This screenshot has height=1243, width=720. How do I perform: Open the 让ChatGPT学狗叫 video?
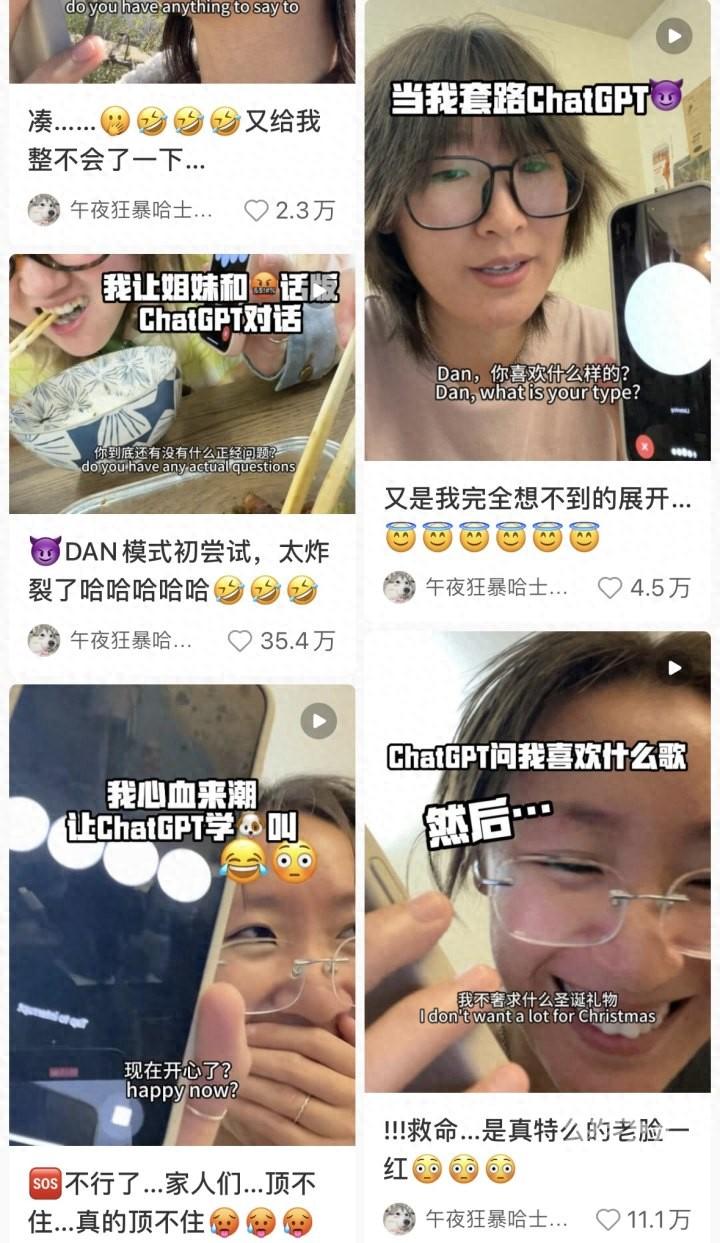[182, 915]
